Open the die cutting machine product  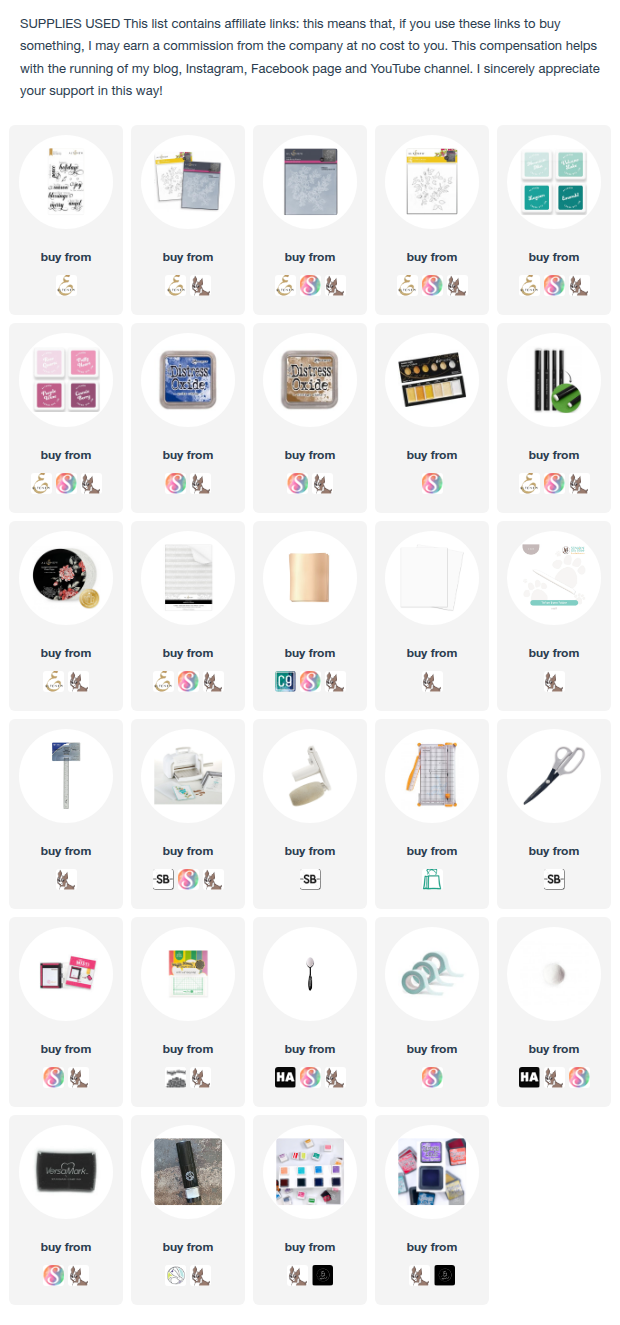click(x=187, y=775)
